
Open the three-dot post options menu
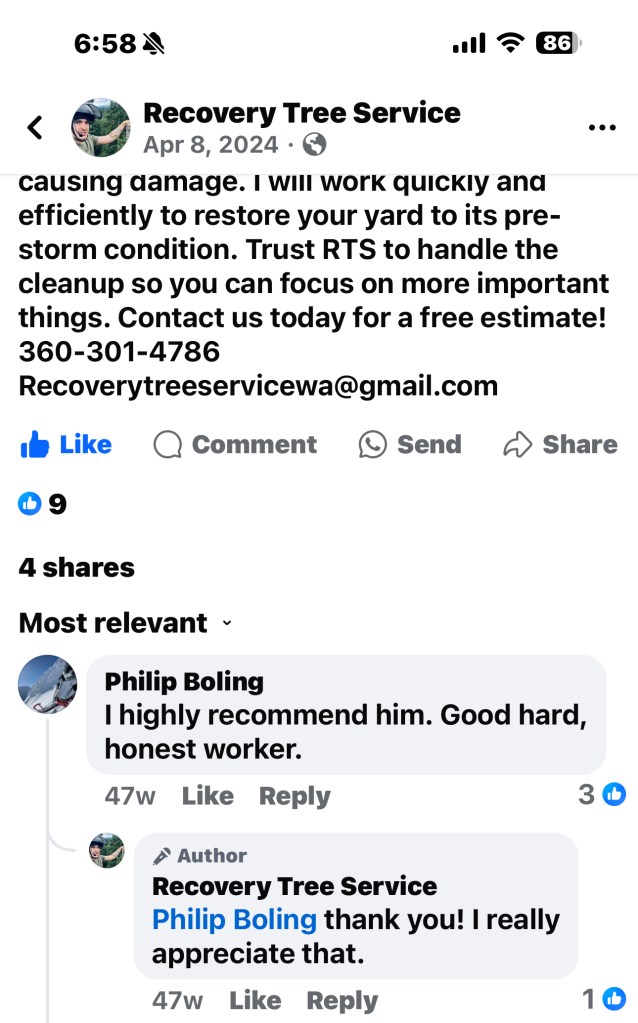point(602,127)
